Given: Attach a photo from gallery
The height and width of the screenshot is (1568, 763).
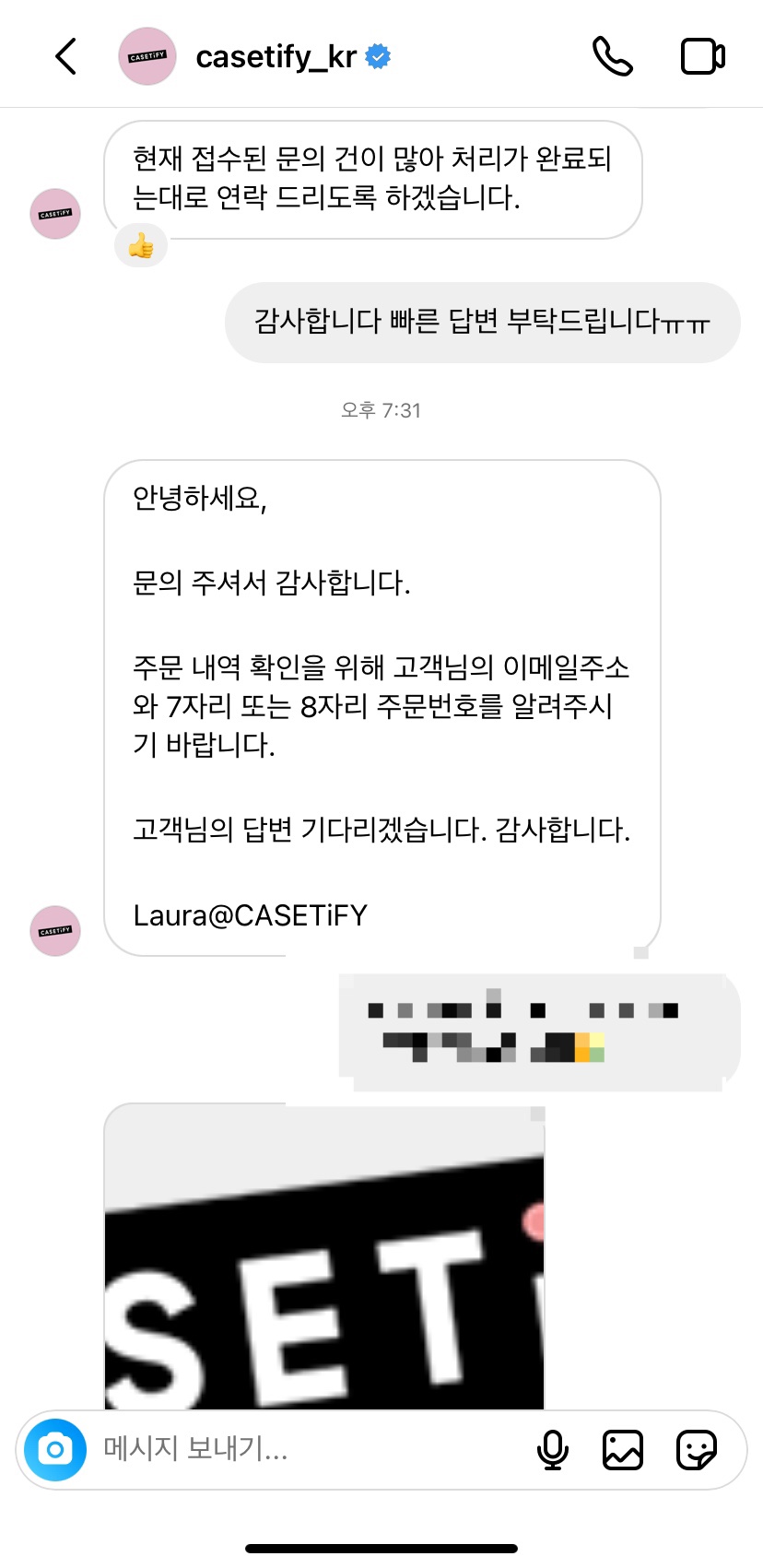Looking at the screenshot, I should click(x=623, y=1450).
